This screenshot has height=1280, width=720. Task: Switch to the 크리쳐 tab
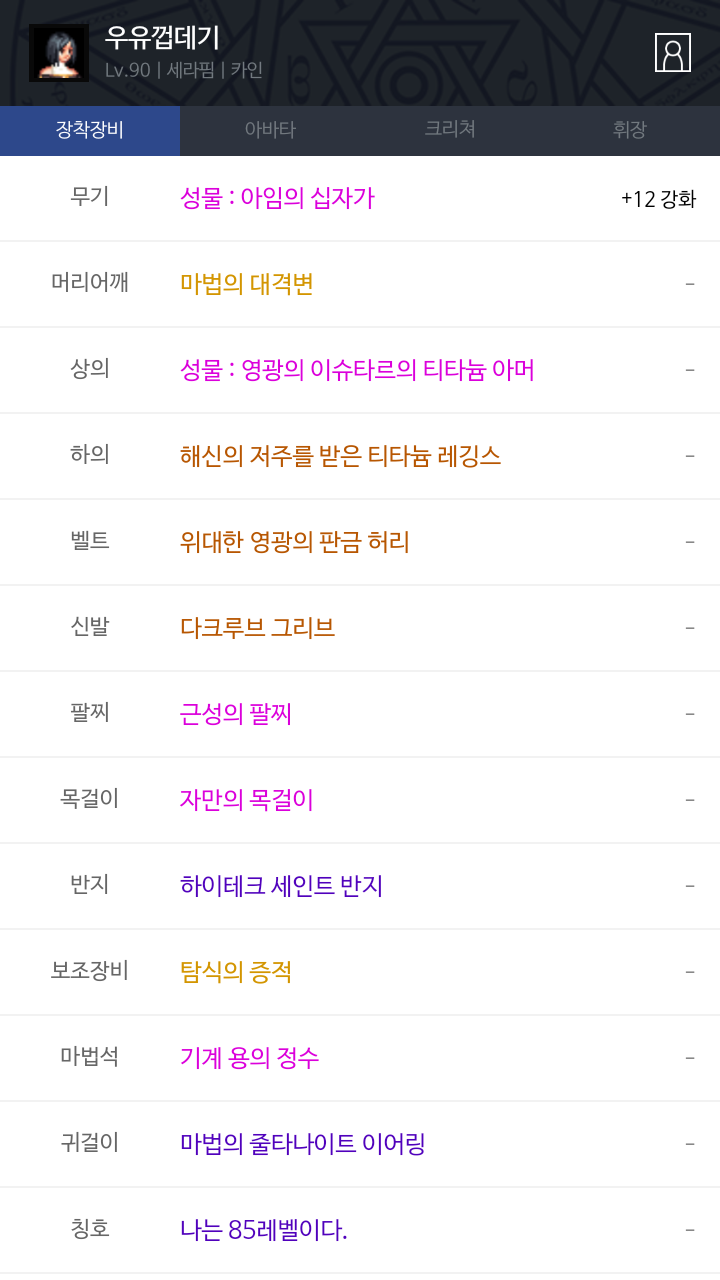point(450,130)
